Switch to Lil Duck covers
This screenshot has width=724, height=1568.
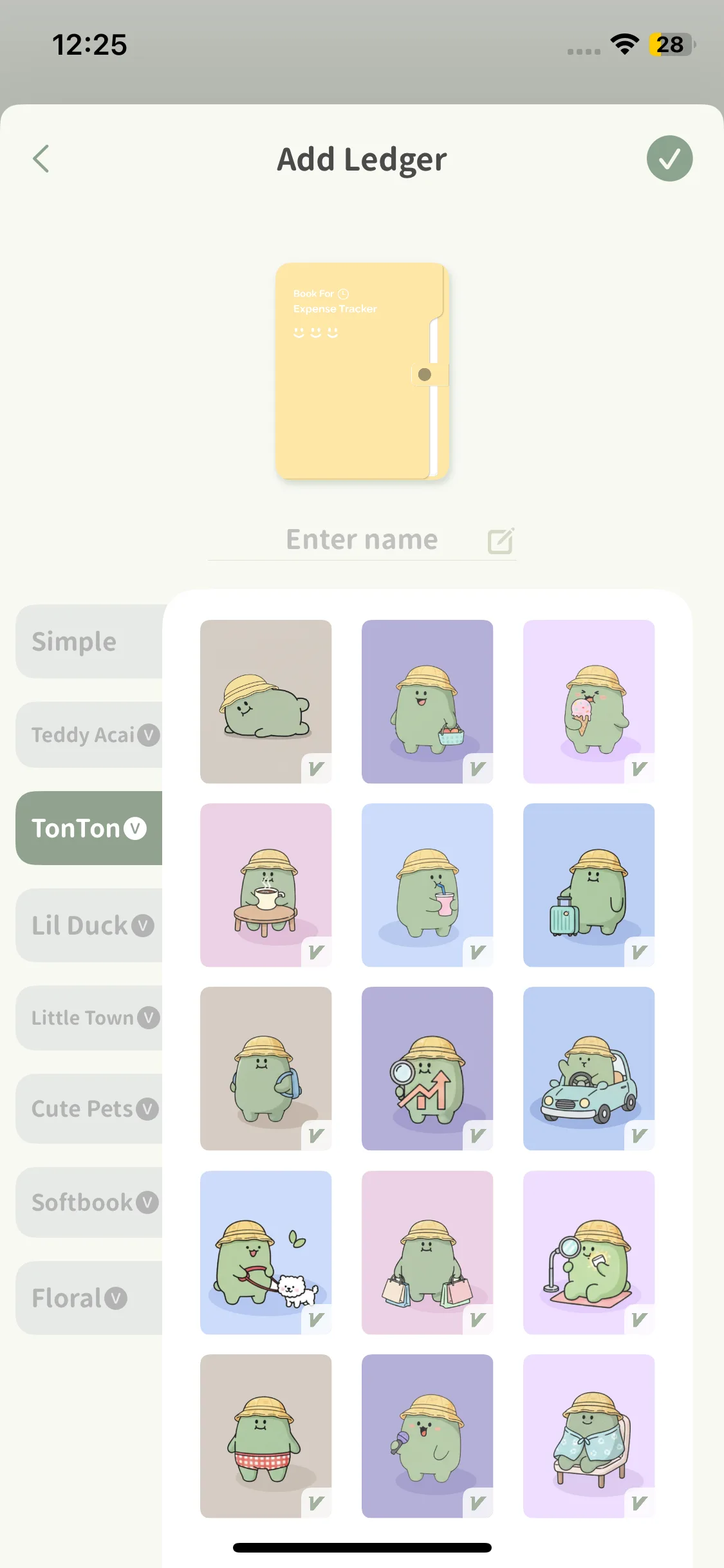90,925
